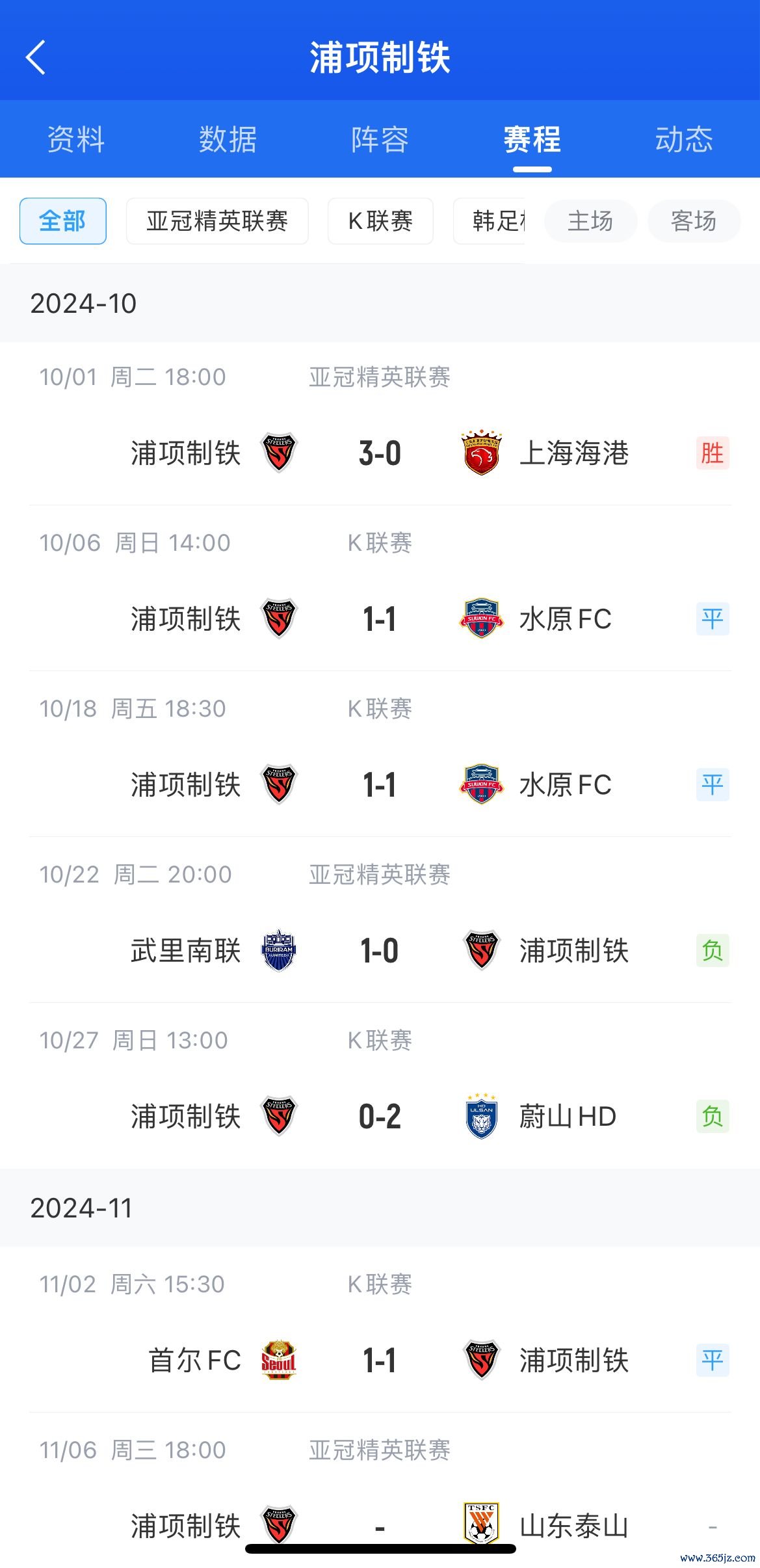Open the 10/06 match against 水原FC
Screen dimensions: 760x1568
380,589
